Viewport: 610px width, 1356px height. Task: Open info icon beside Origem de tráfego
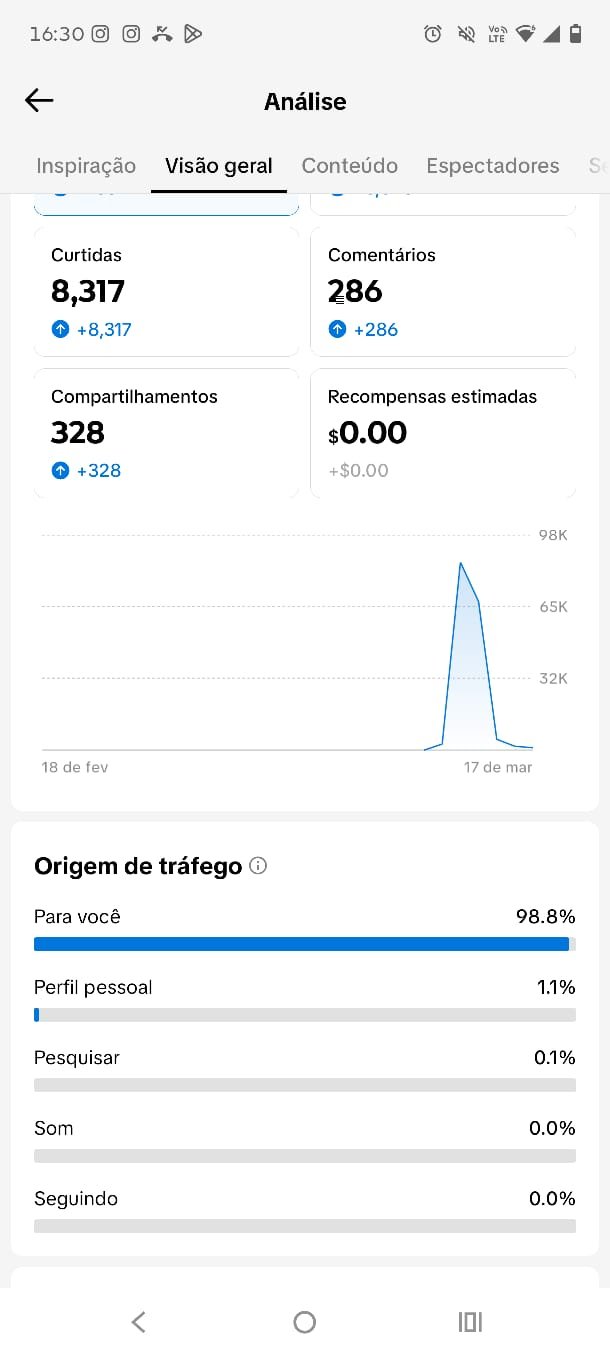pos(258,866)
